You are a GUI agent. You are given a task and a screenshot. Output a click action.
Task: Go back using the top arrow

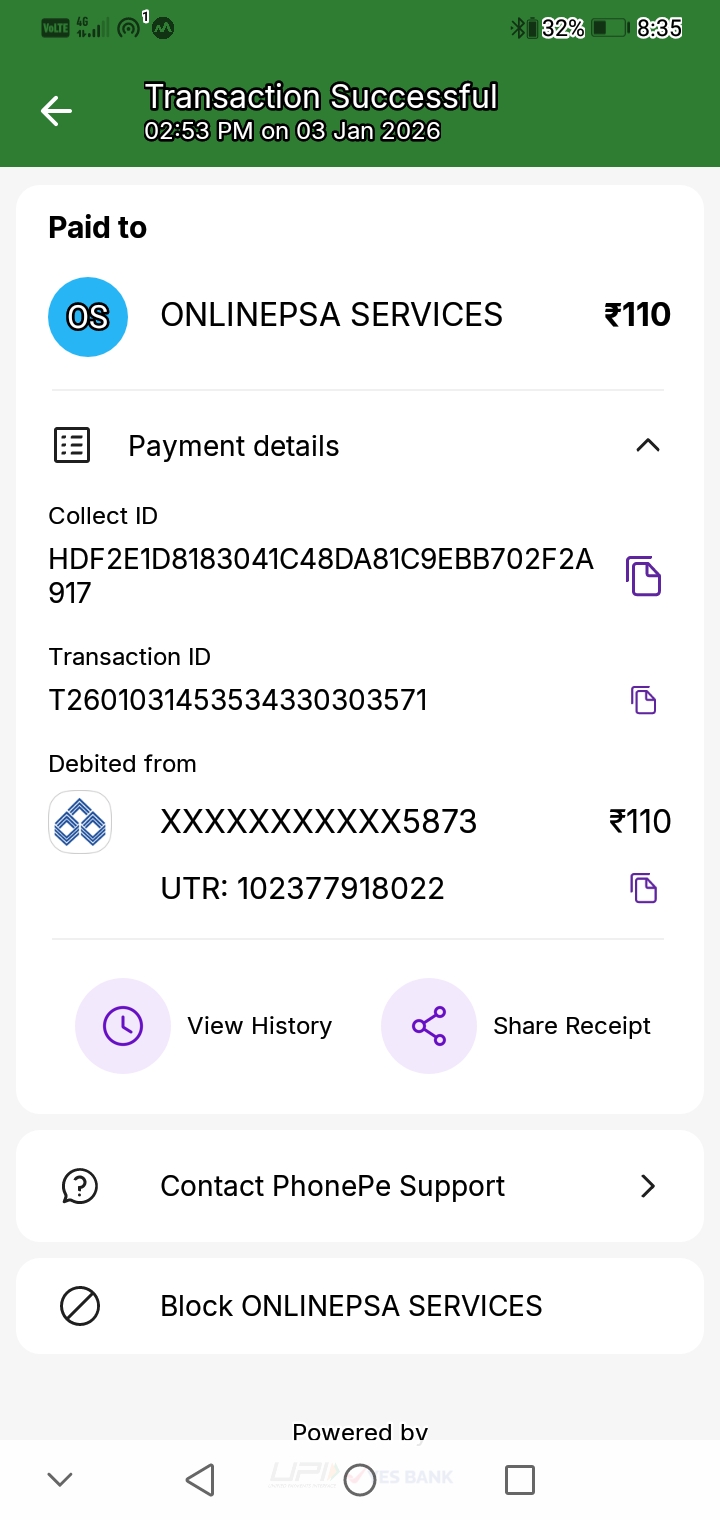[56, 111]
